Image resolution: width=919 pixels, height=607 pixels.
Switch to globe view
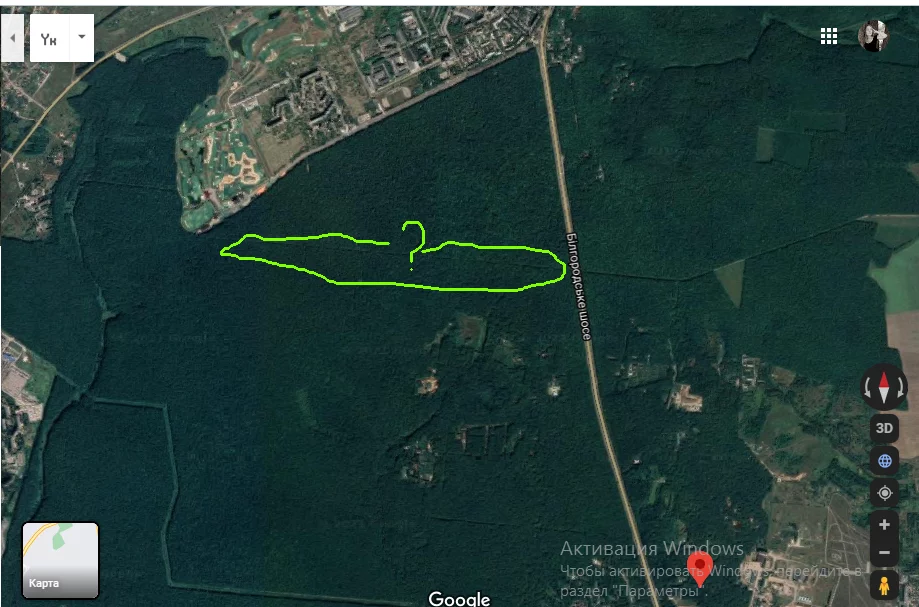[884, 461]
